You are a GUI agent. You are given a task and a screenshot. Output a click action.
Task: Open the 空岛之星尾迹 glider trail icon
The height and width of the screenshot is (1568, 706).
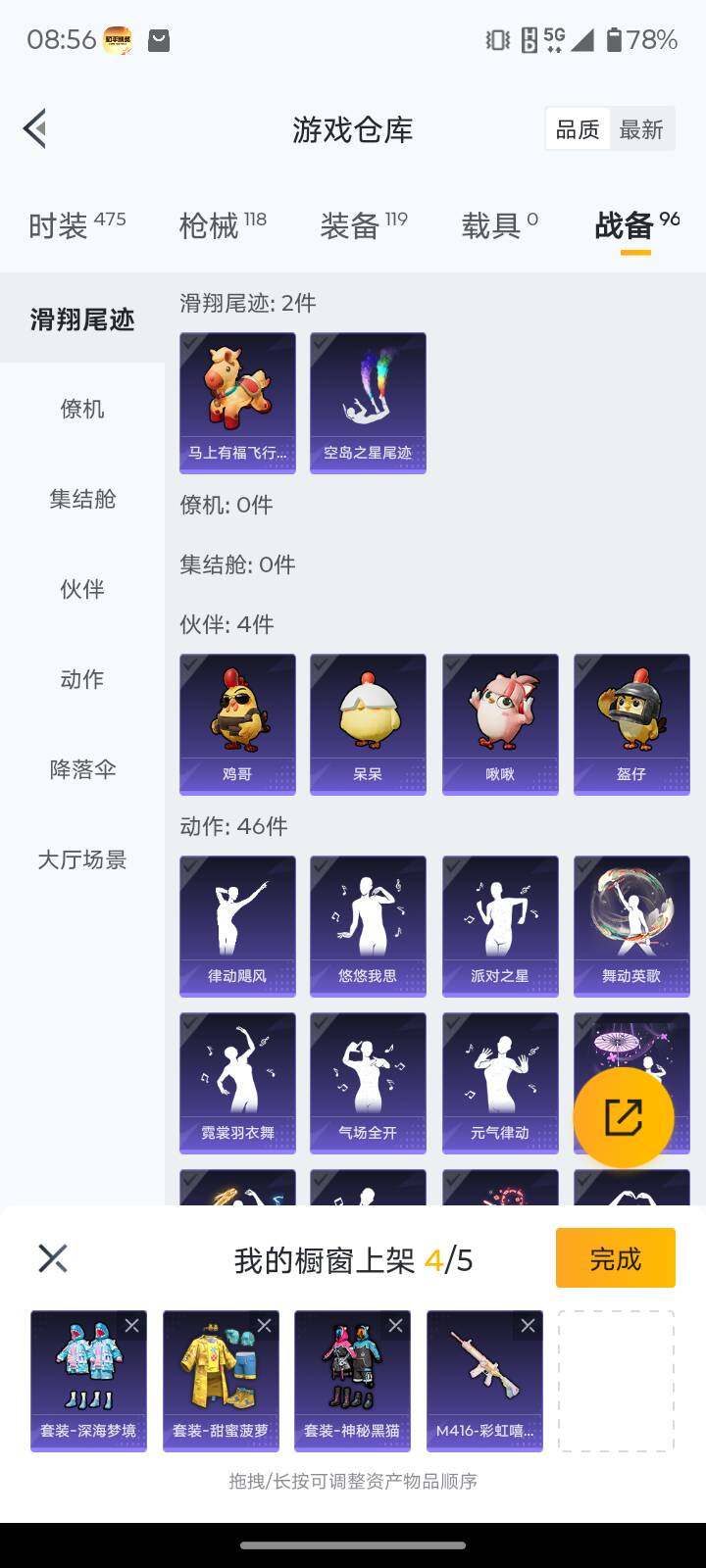(368, 402)
